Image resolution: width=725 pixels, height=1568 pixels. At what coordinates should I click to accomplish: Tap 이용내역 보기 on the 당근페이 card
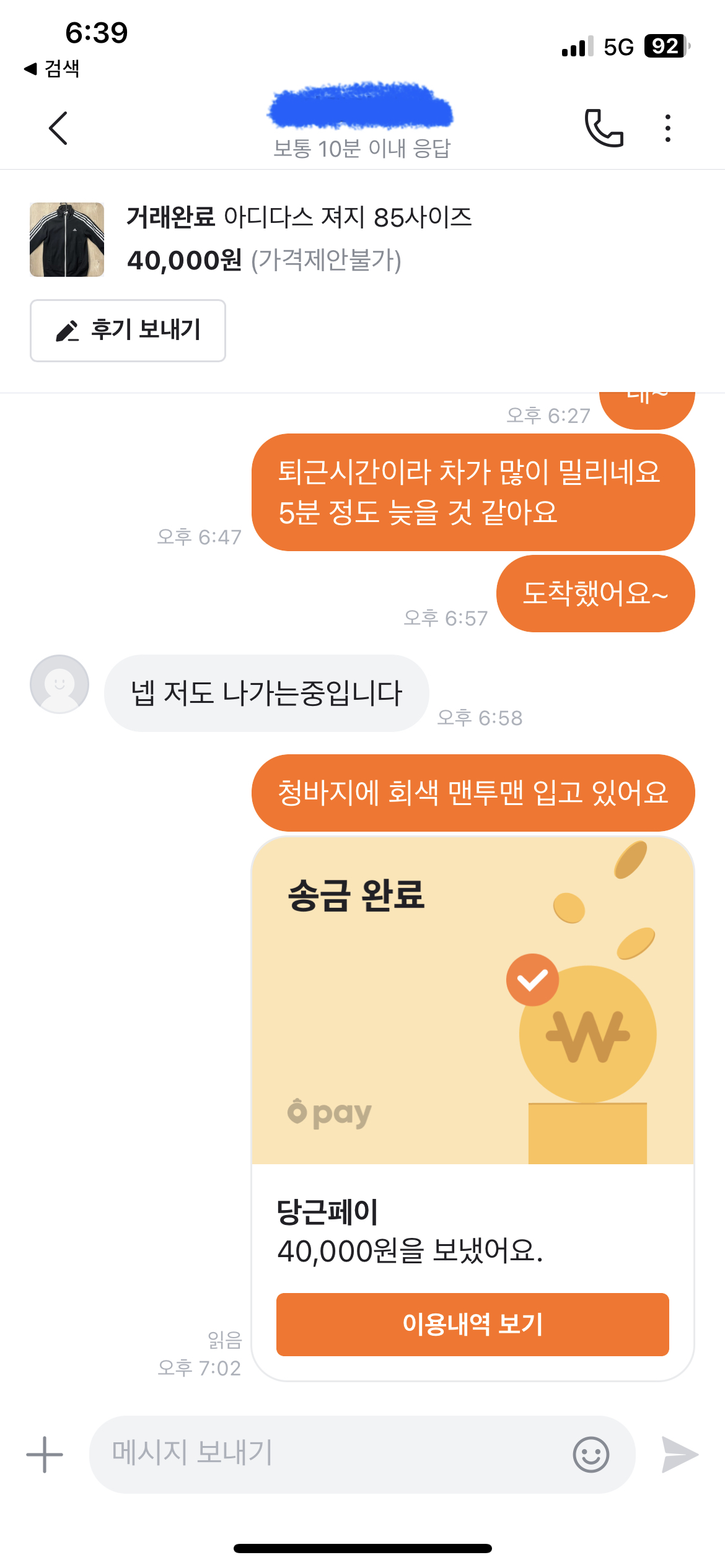[472, 1324]
